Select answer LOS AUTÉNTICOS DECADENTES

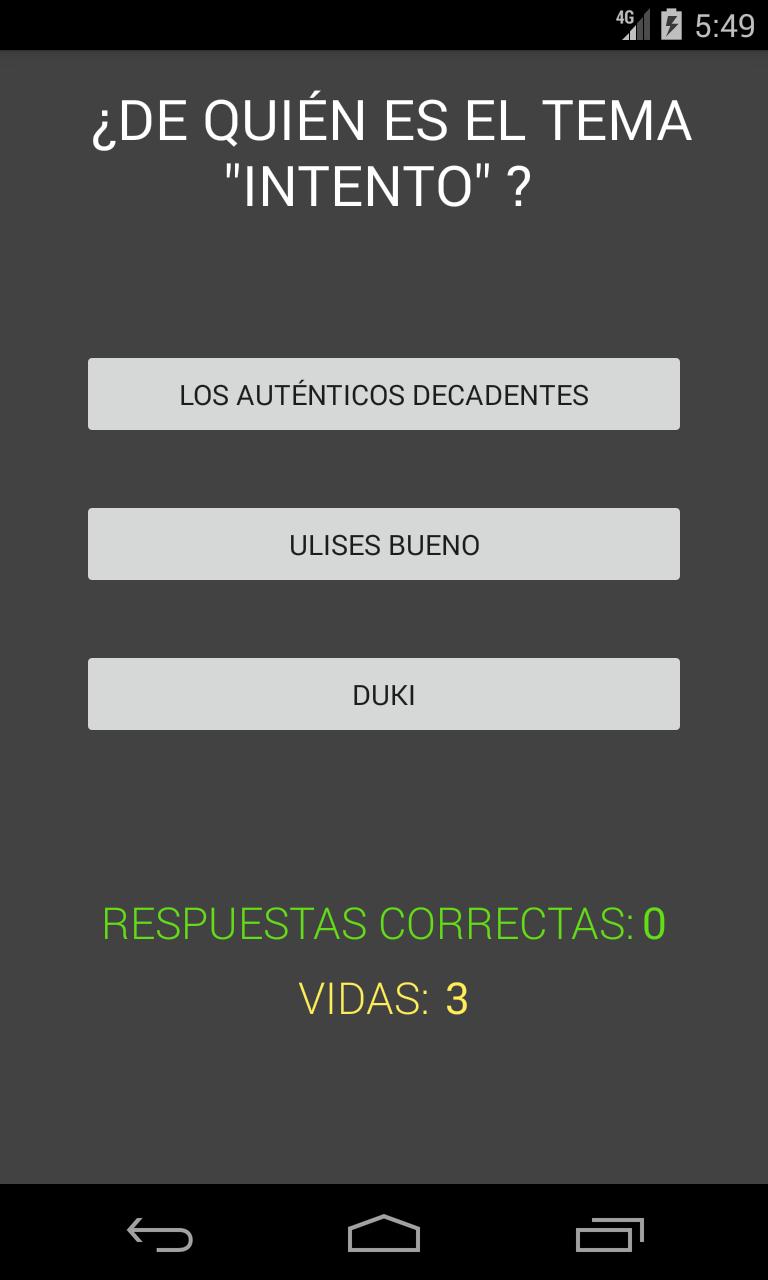coord(384,393)
